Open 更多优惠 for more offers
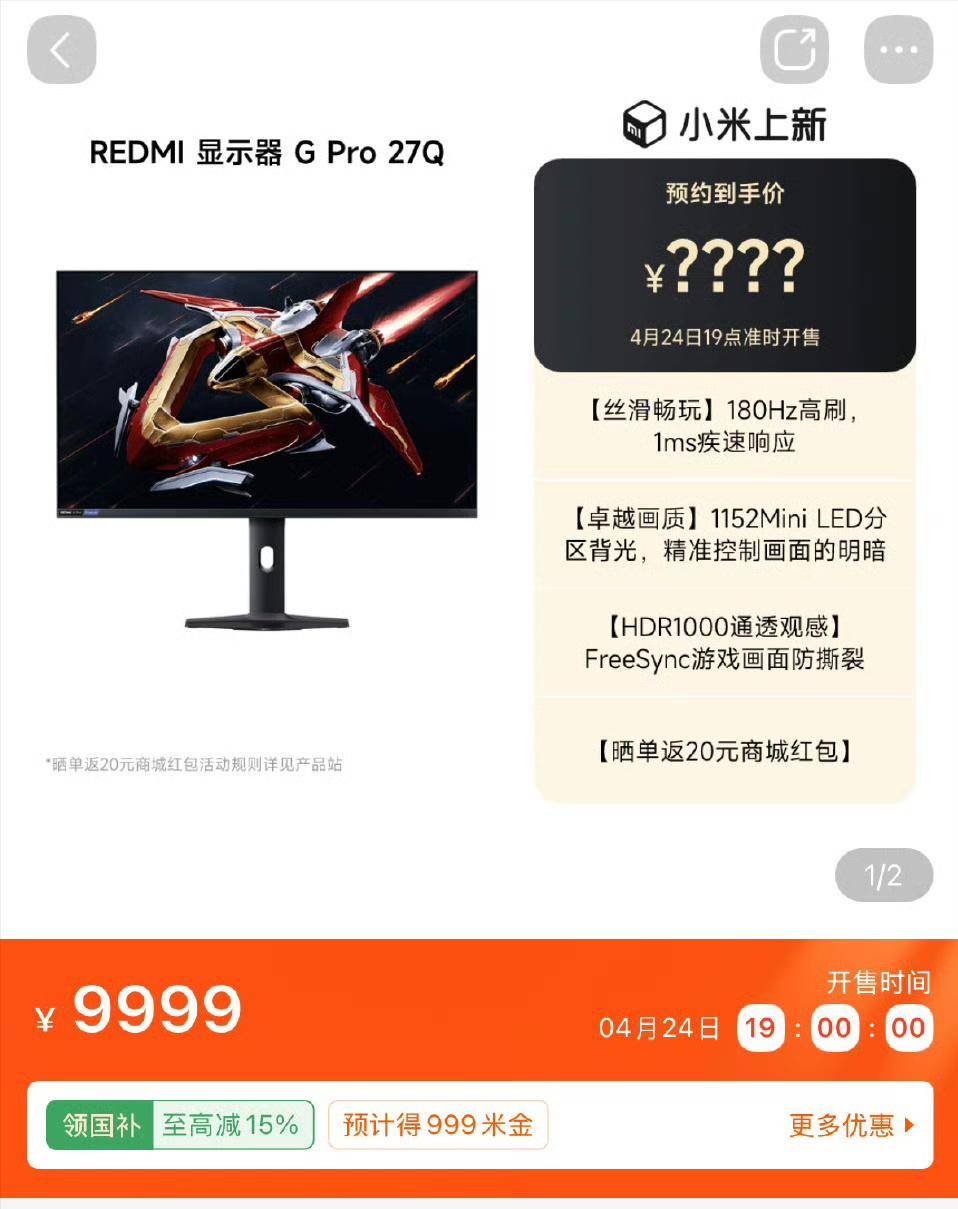This screenshot has width=958, height=1209. click(x=851, y=1125)
